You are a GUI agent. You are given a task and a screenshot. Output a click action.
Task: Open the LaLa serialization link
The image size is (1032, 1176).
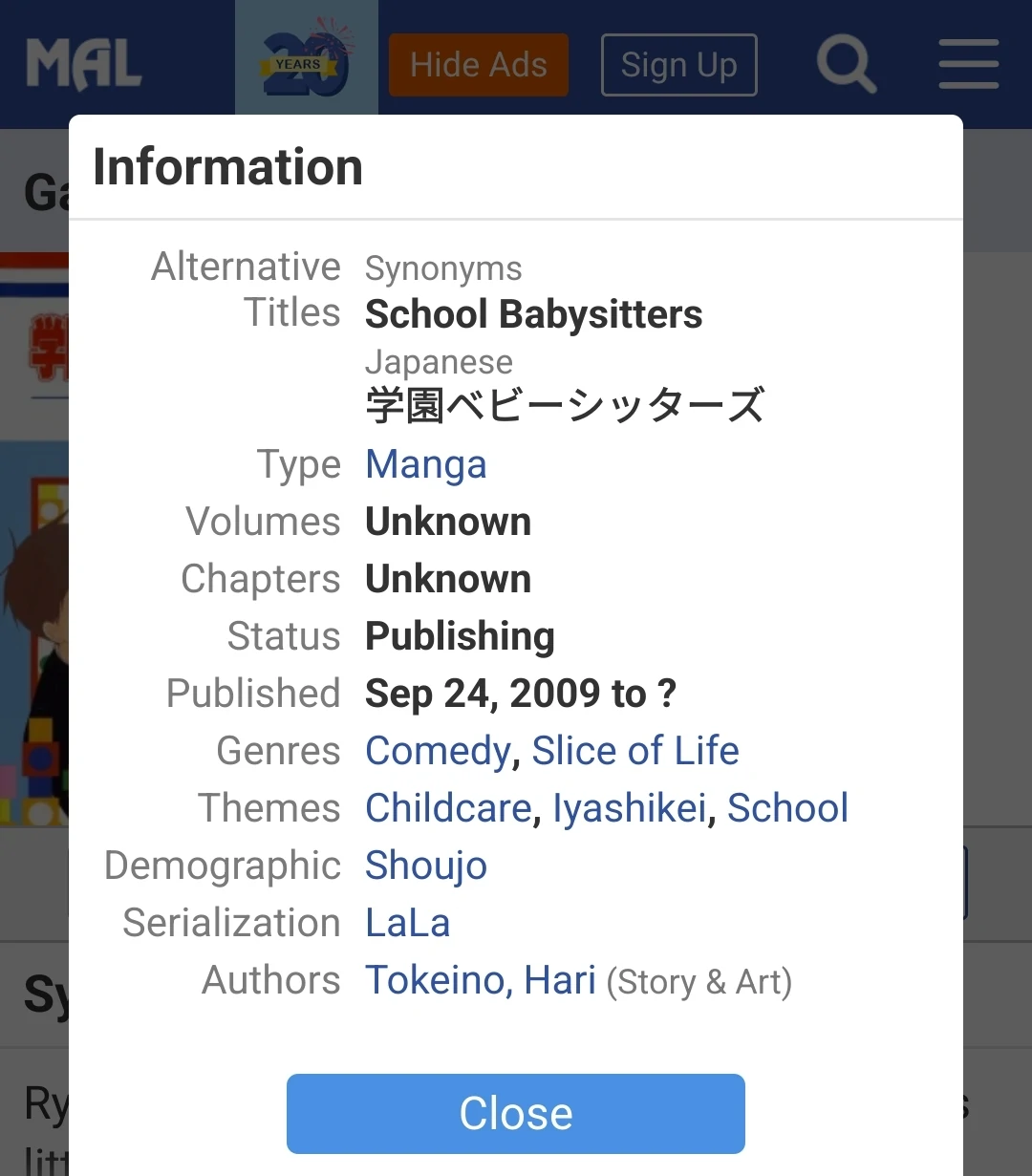[x=408, y=923]
